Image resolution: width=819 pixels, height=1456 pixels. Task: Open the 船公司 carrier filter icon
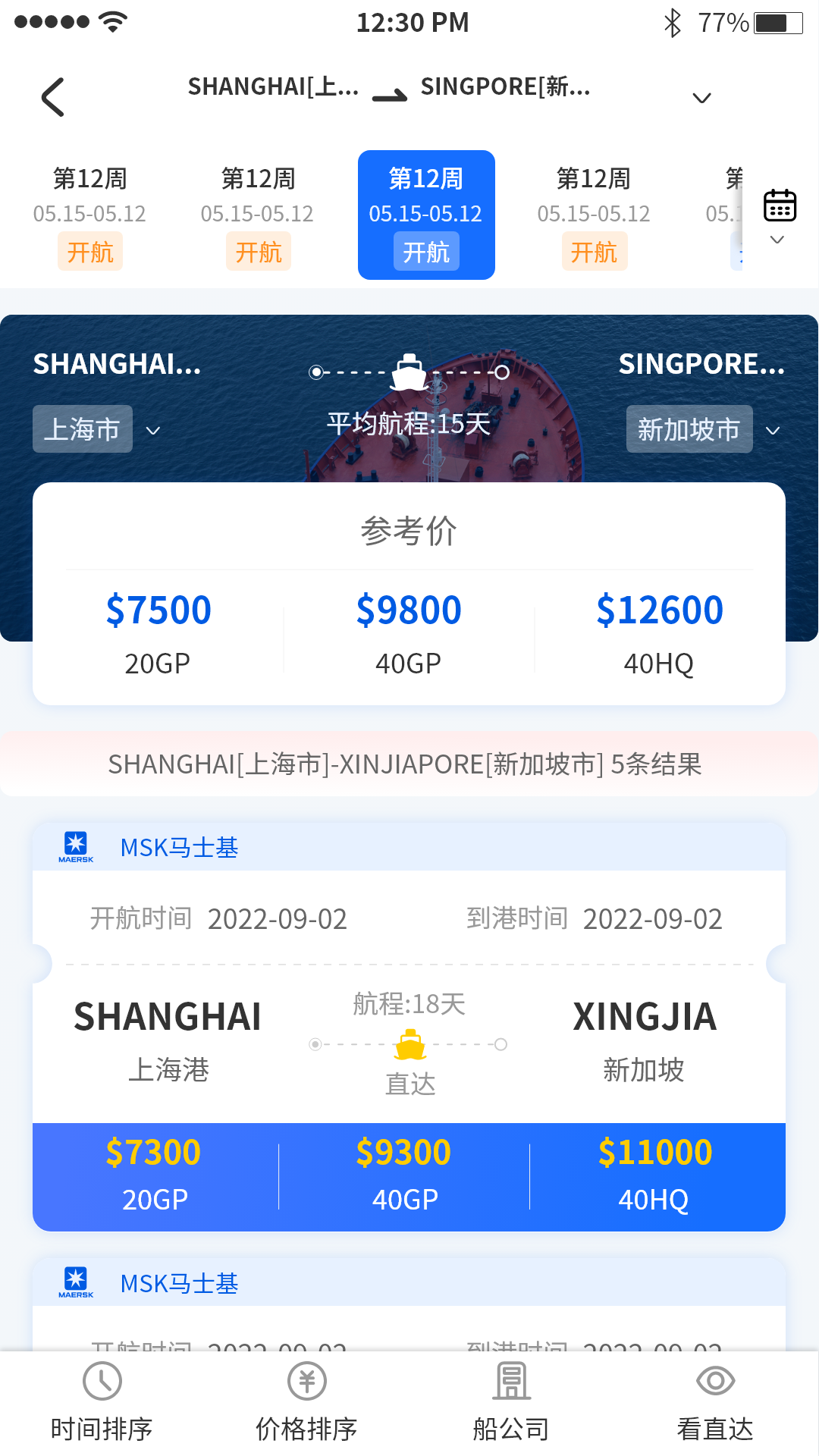point(511,1382)
